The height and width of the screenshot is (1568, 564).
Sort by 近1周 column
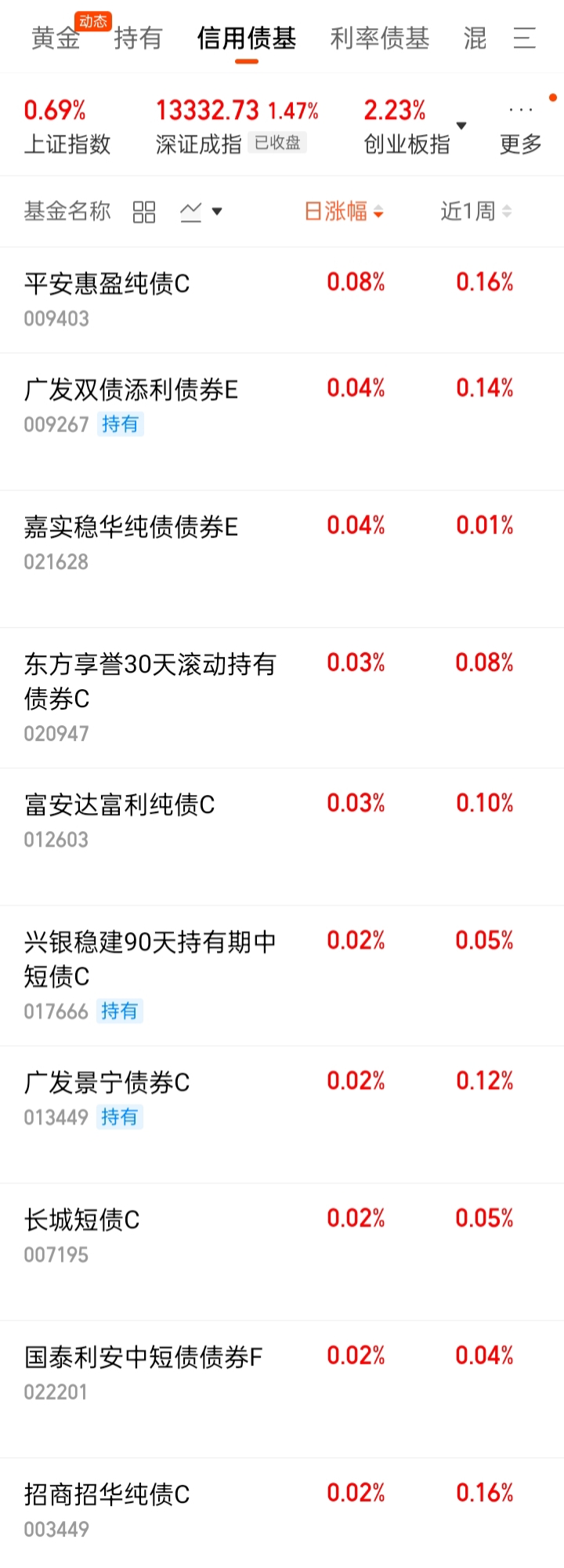tap(475, 212)
